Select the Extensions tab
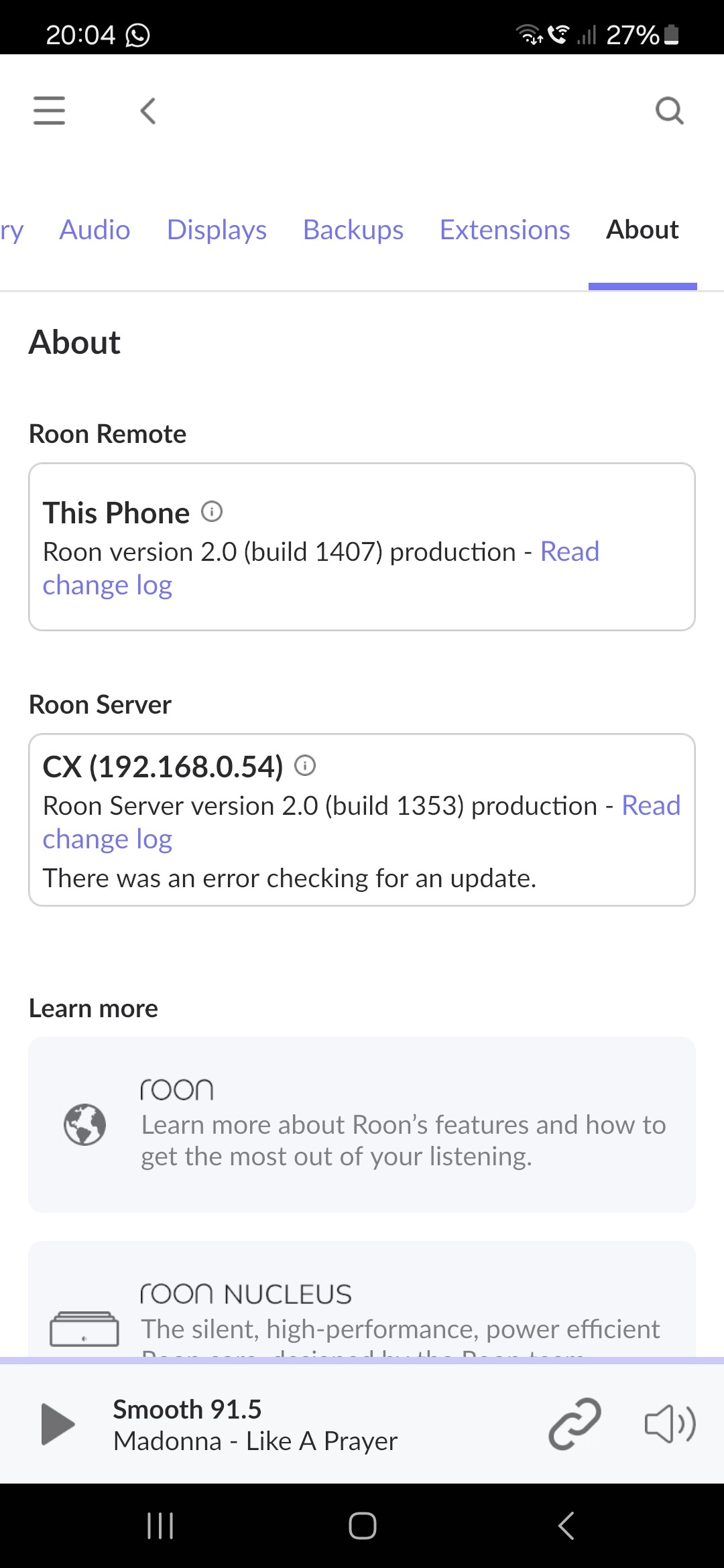This screenshot has height=1568, width=724. click(x=505, y=230)
